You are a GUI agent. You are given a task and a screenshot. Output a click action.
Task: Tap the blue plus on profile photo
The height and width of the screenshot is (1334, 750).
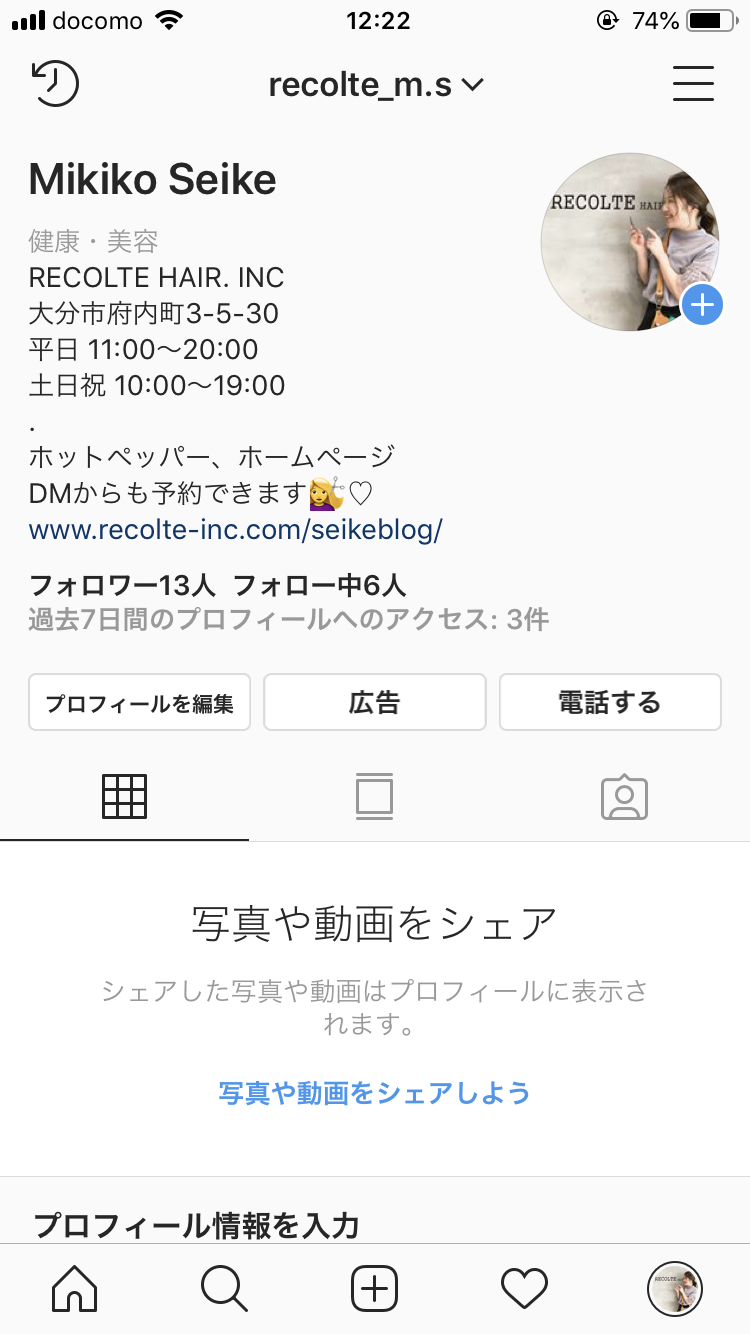click(703, 304)
